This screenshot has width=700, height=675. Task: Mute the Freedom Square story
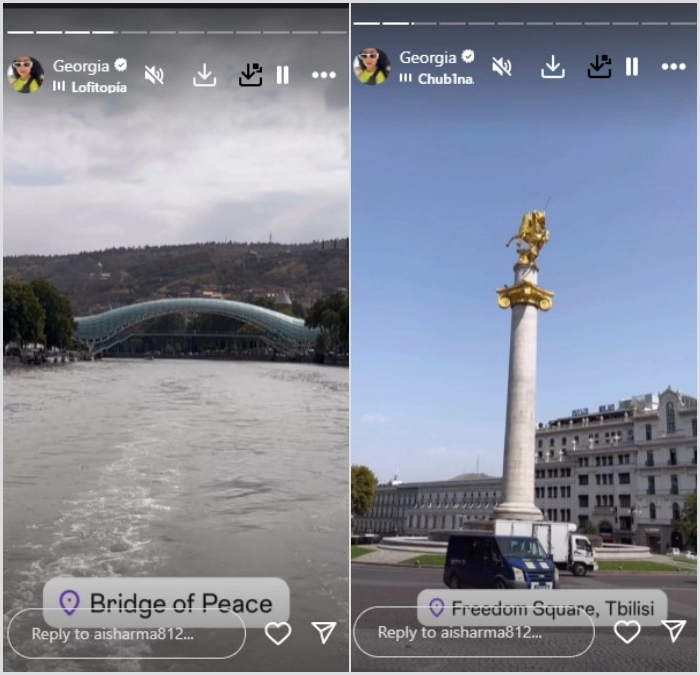click(x=501, y=67)
